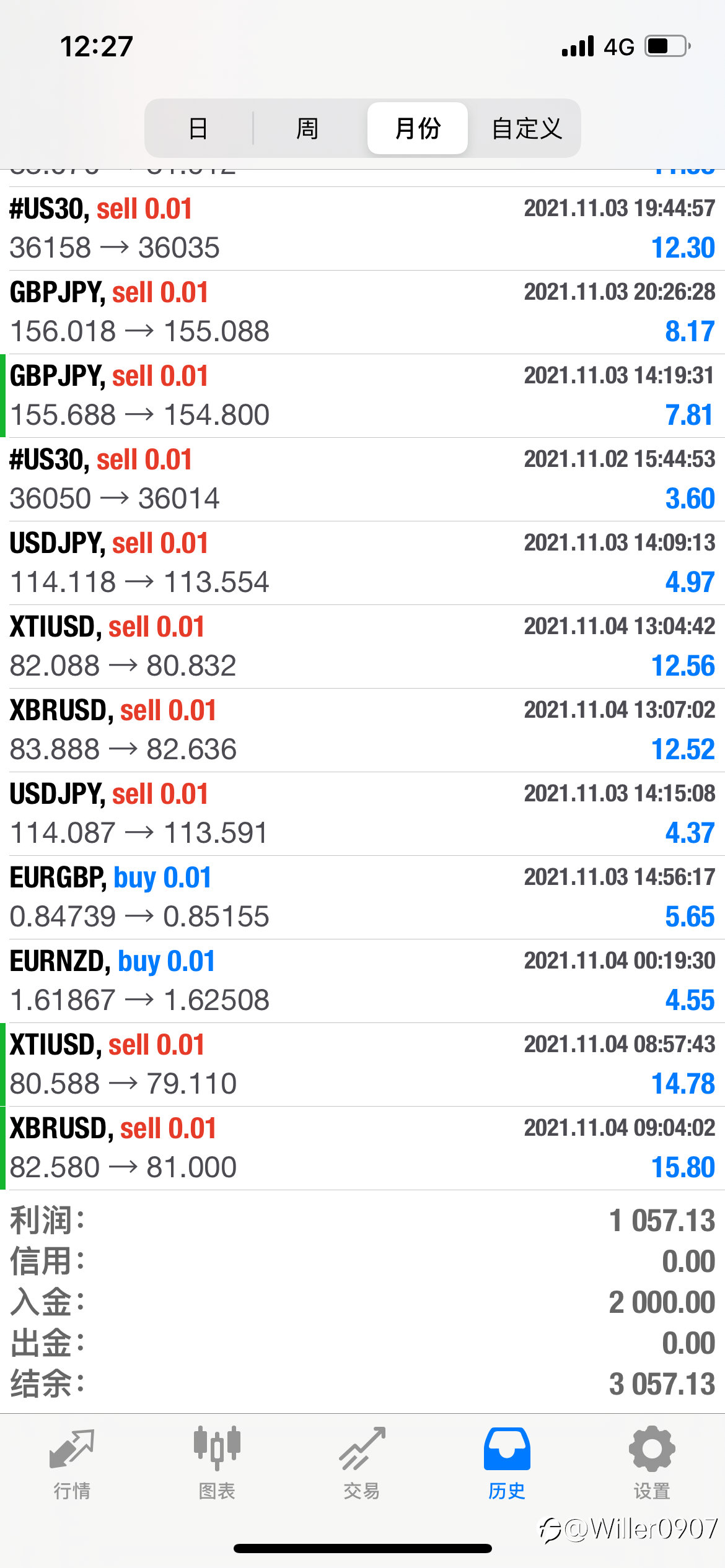Tap the EURGBP buy trade row
Screen dimensions: 725x1568
coord(362,897)
